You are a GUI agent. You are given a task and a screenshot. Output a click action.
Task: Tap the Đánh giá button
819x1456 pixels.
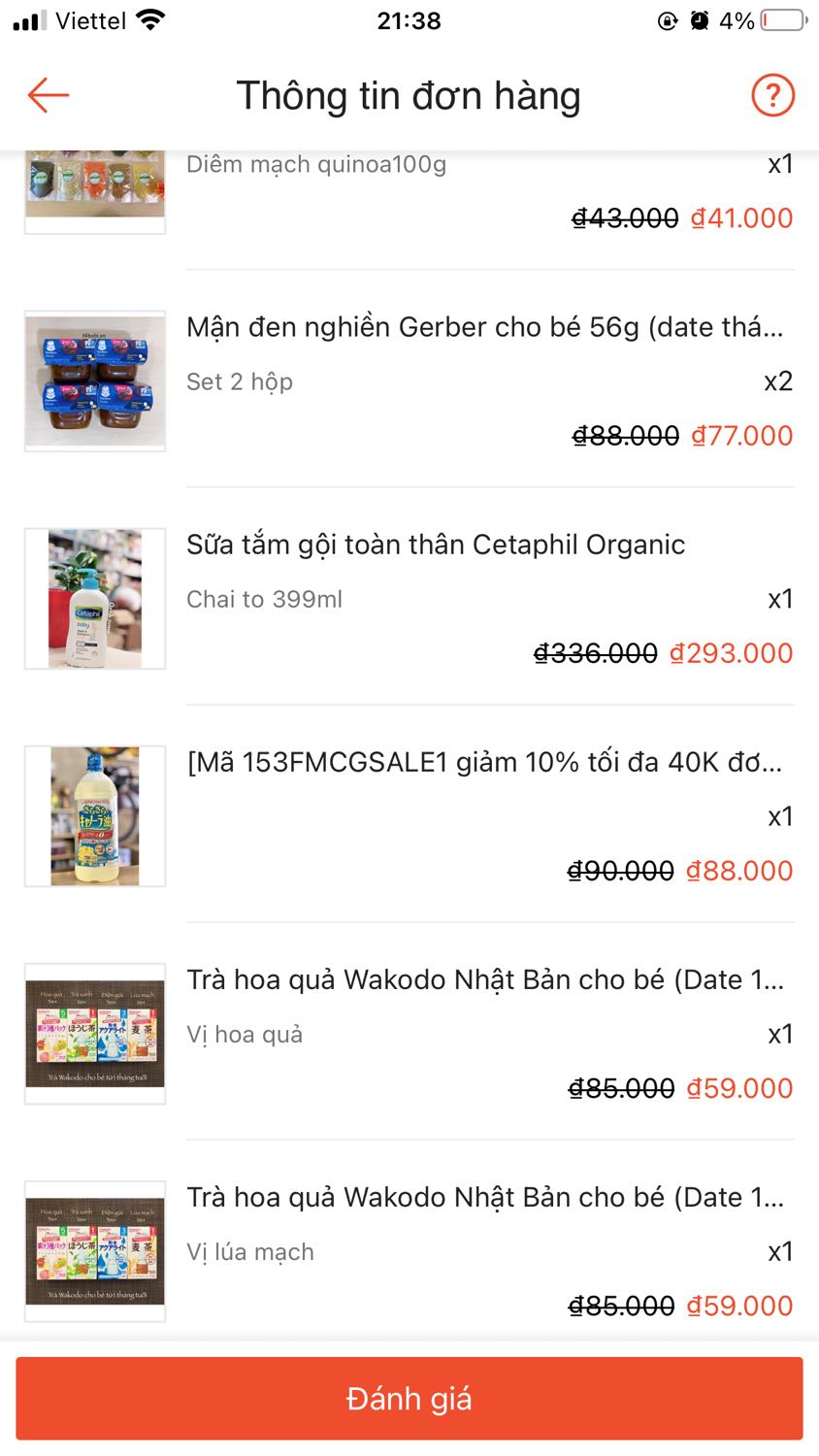[x=409, y=1398]
